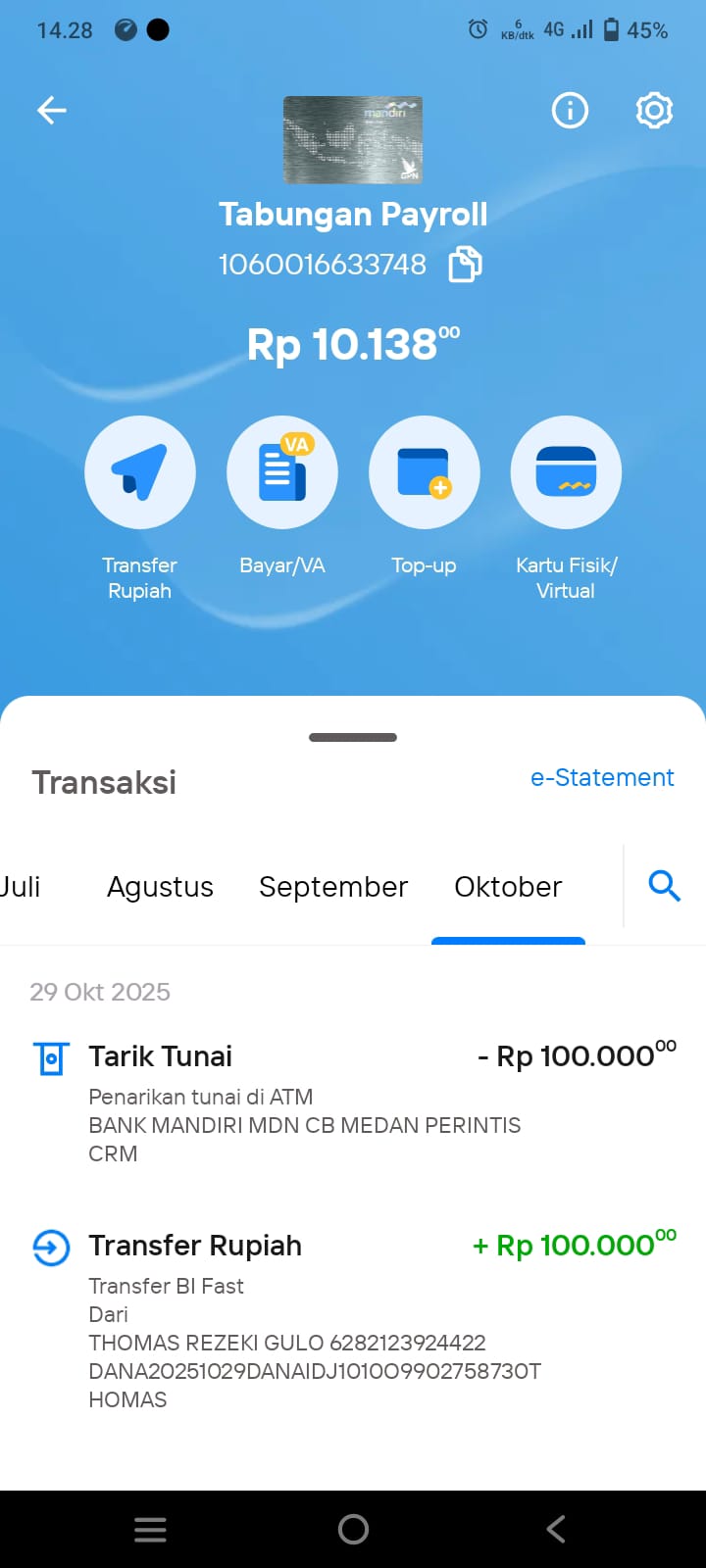
Task: Open Bayar/VA payment option
Action: click(x=282, y=473)
